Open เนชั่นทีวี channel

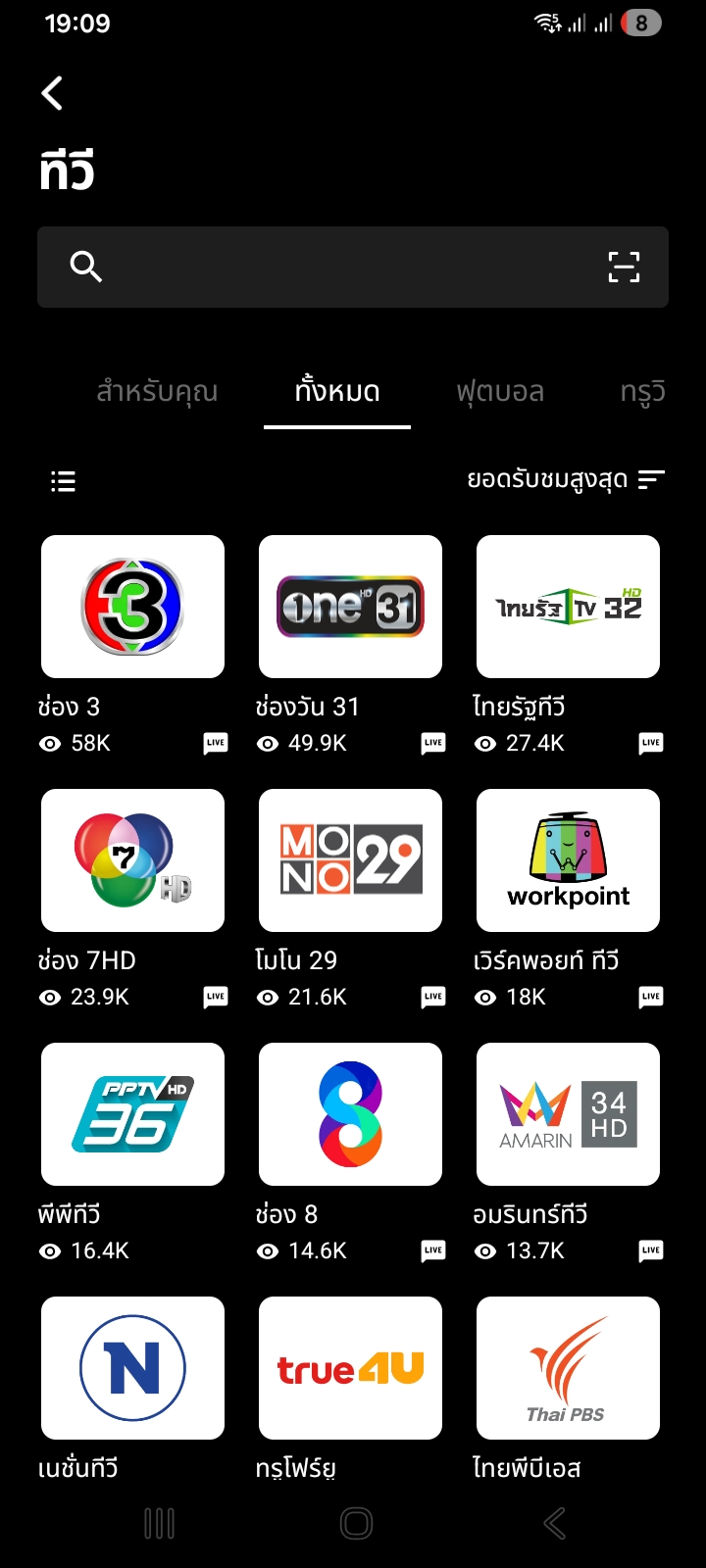tap(132, 1368)
